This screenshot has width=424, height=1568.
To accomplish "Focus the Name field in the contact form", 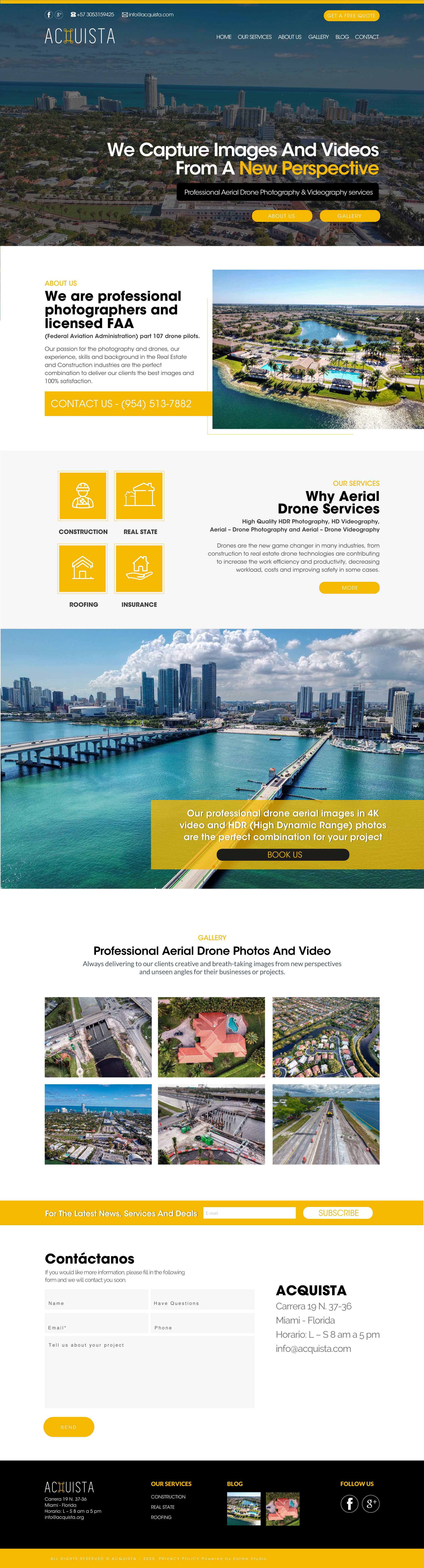I will click(x=96, y=1303).
